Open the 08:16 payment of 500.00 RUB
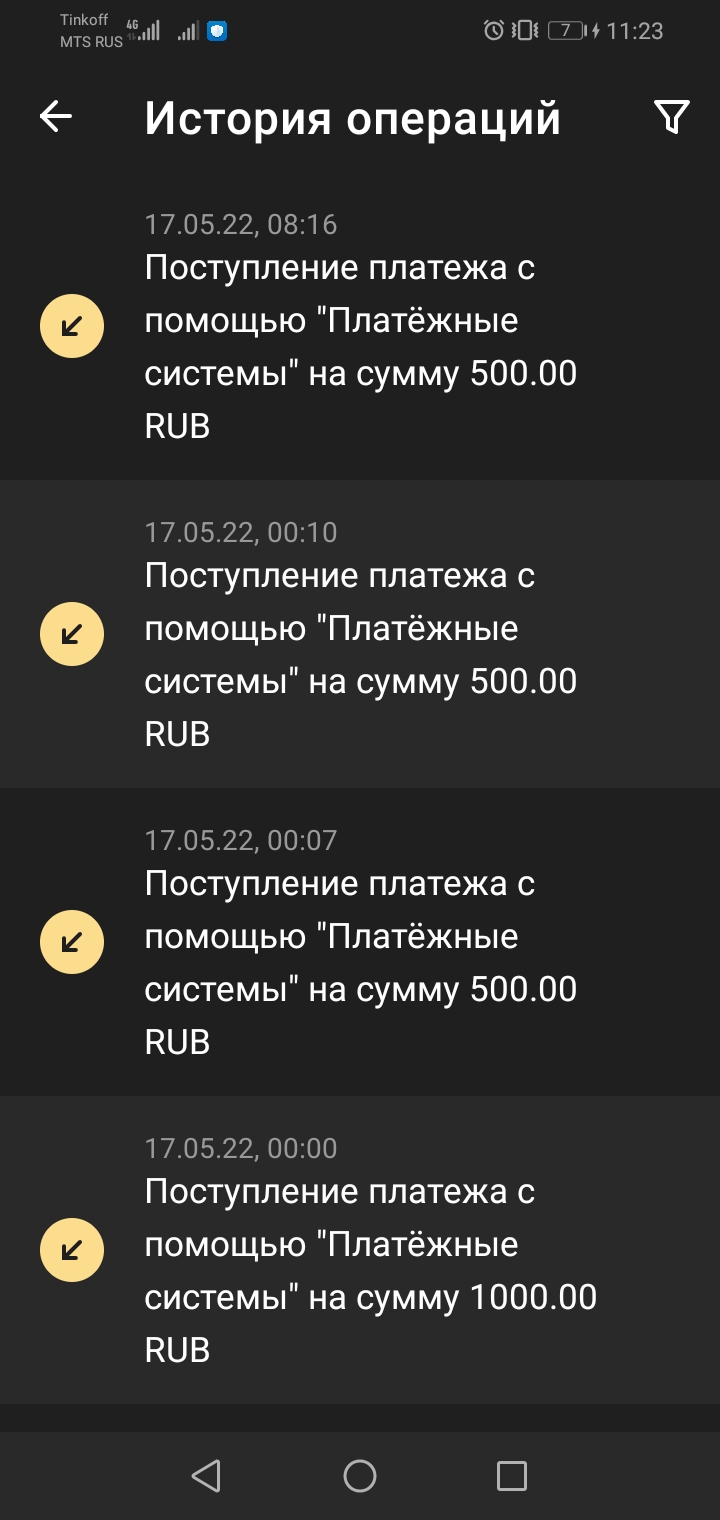This screenshot has width=720, height=1520. point(360,326)
